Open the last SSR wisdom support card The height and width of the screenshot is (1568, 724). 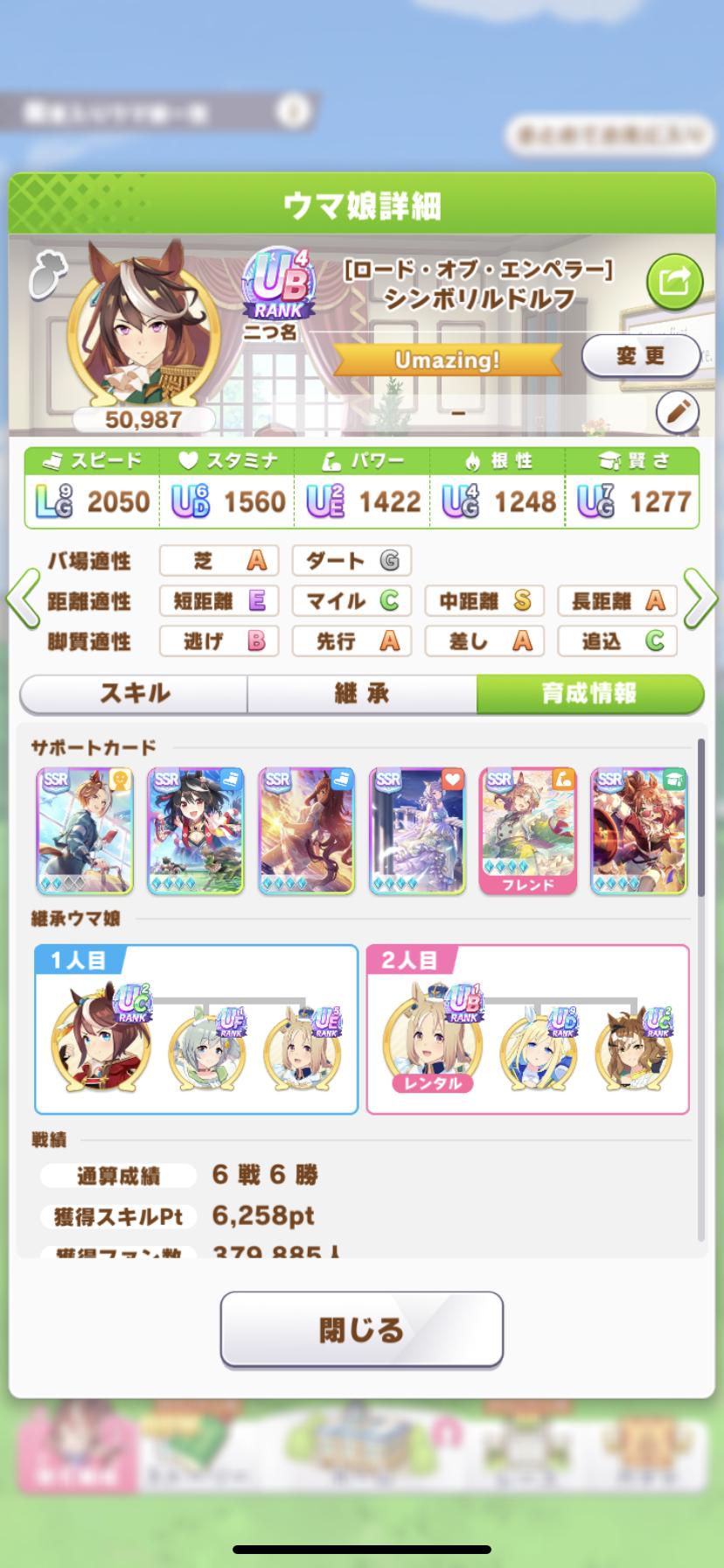click(639, 830)
